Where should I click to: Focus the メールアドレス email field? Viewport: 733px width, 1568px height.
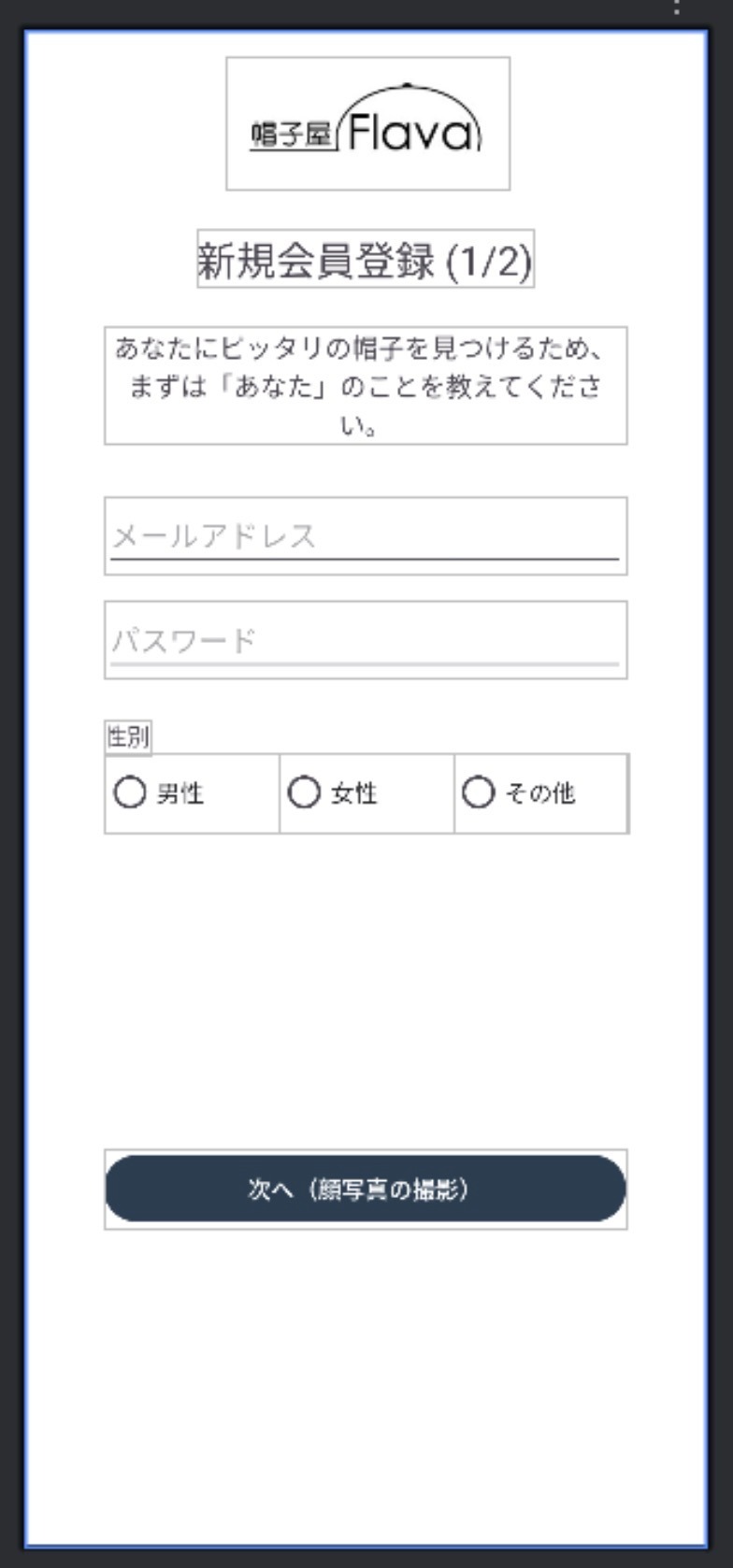(365, 536)
